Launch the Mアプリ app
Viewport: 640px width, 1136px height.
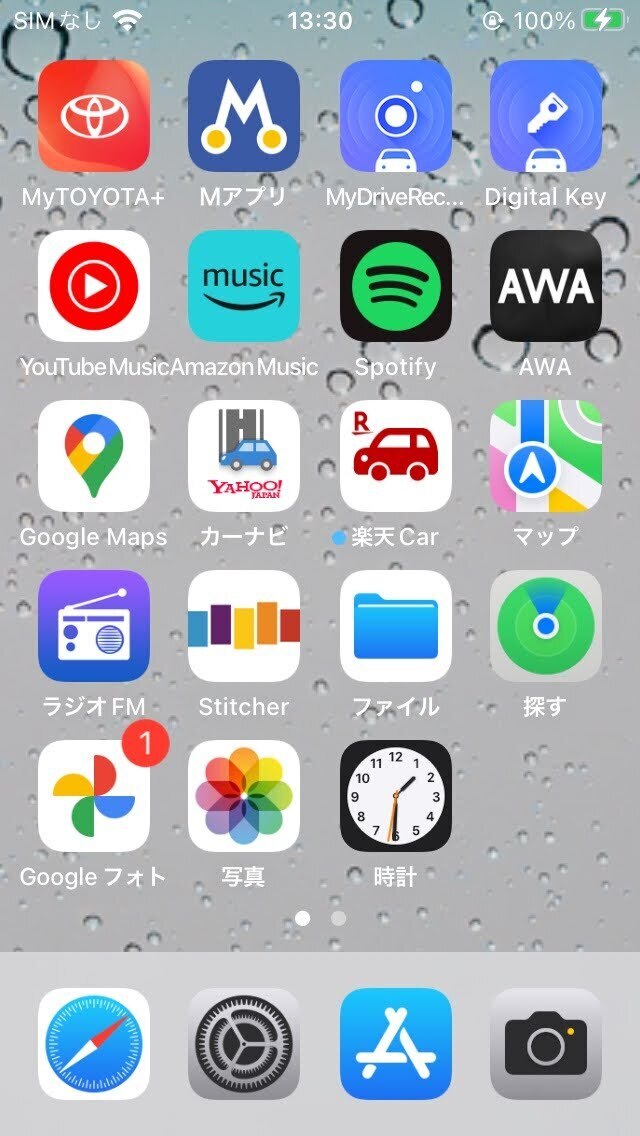(244, 116)
